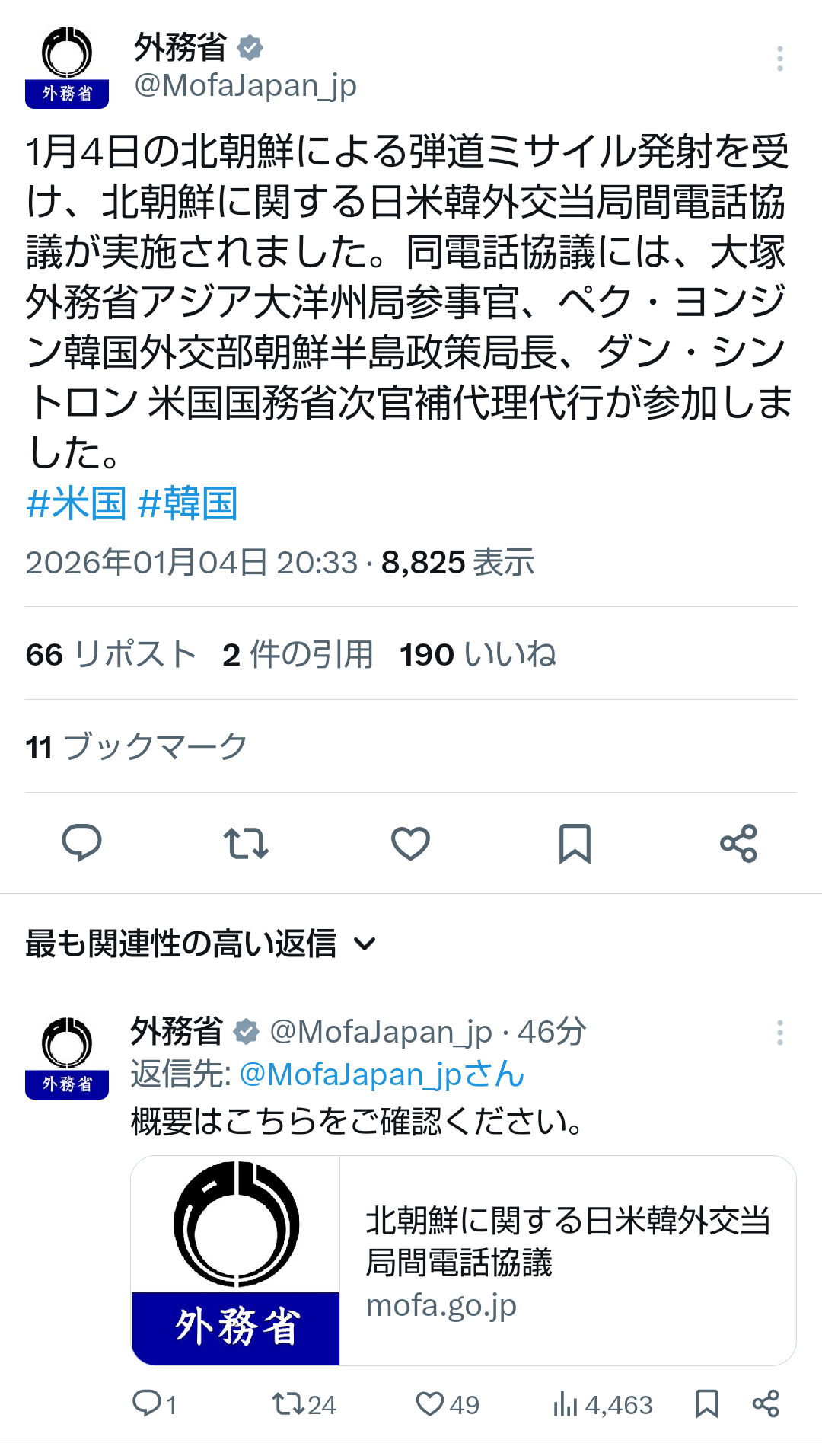Tap the #米国 hashtag
The height and width of the screenshot is (1456, 822).
click(x=76, y=503)
